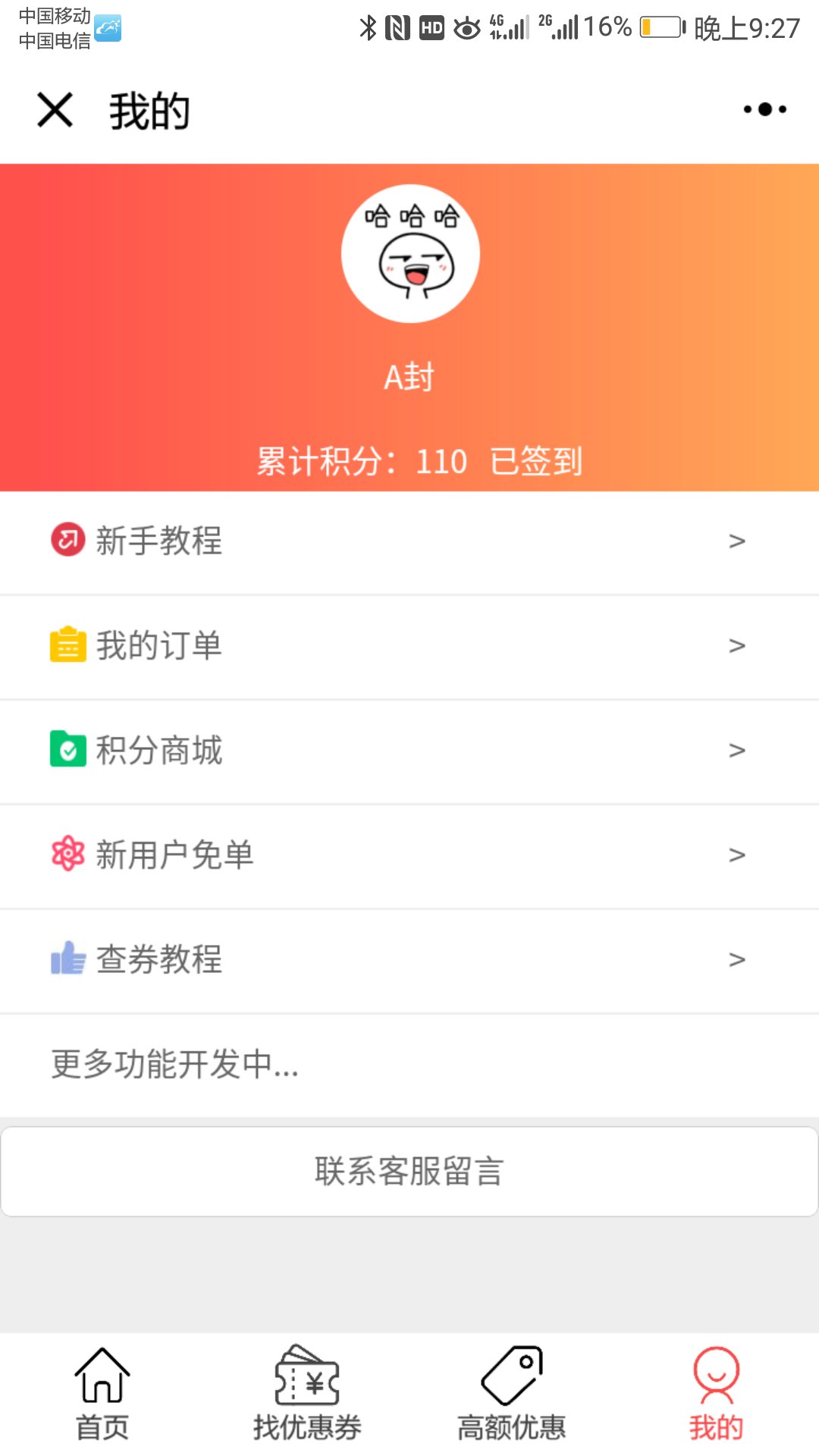Open the 新用户免单 free order link
This screenshot has width=819, height=1456.
click(176, 855)
